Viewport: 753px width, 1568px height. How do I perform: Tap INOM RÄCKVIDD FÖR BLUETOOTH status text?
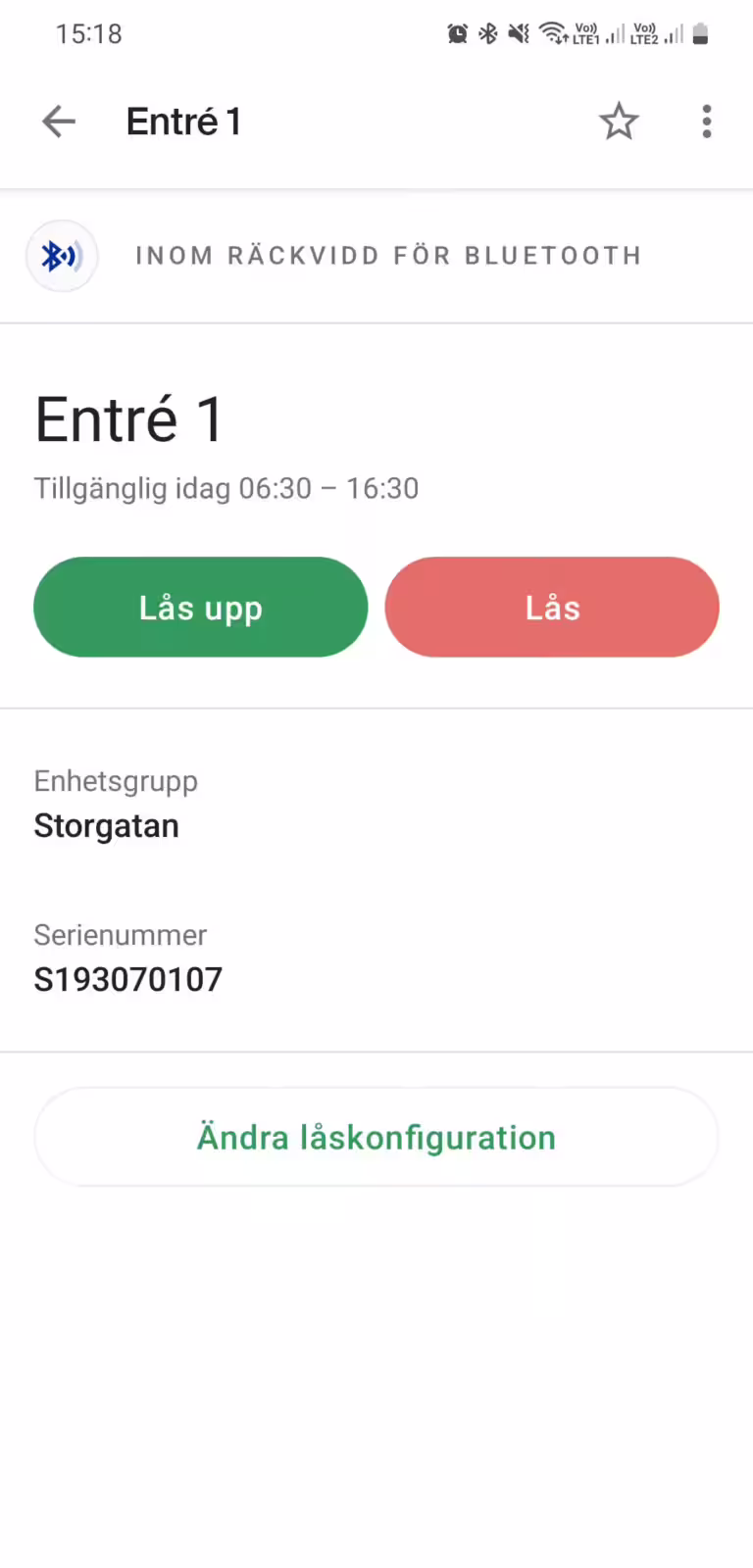click(x=388, y=255)
